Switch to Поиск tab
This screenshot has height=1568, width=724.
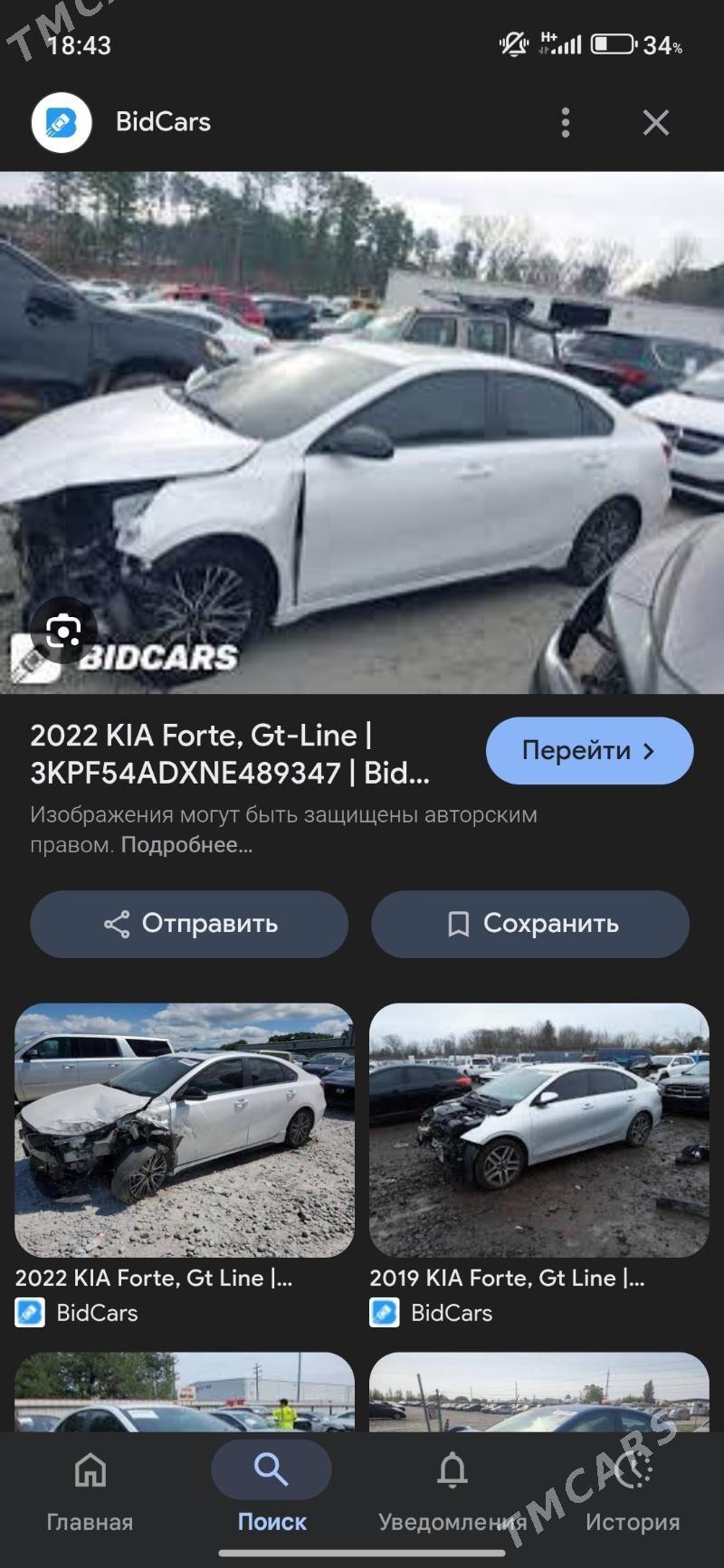click(x=271, y=1493)
